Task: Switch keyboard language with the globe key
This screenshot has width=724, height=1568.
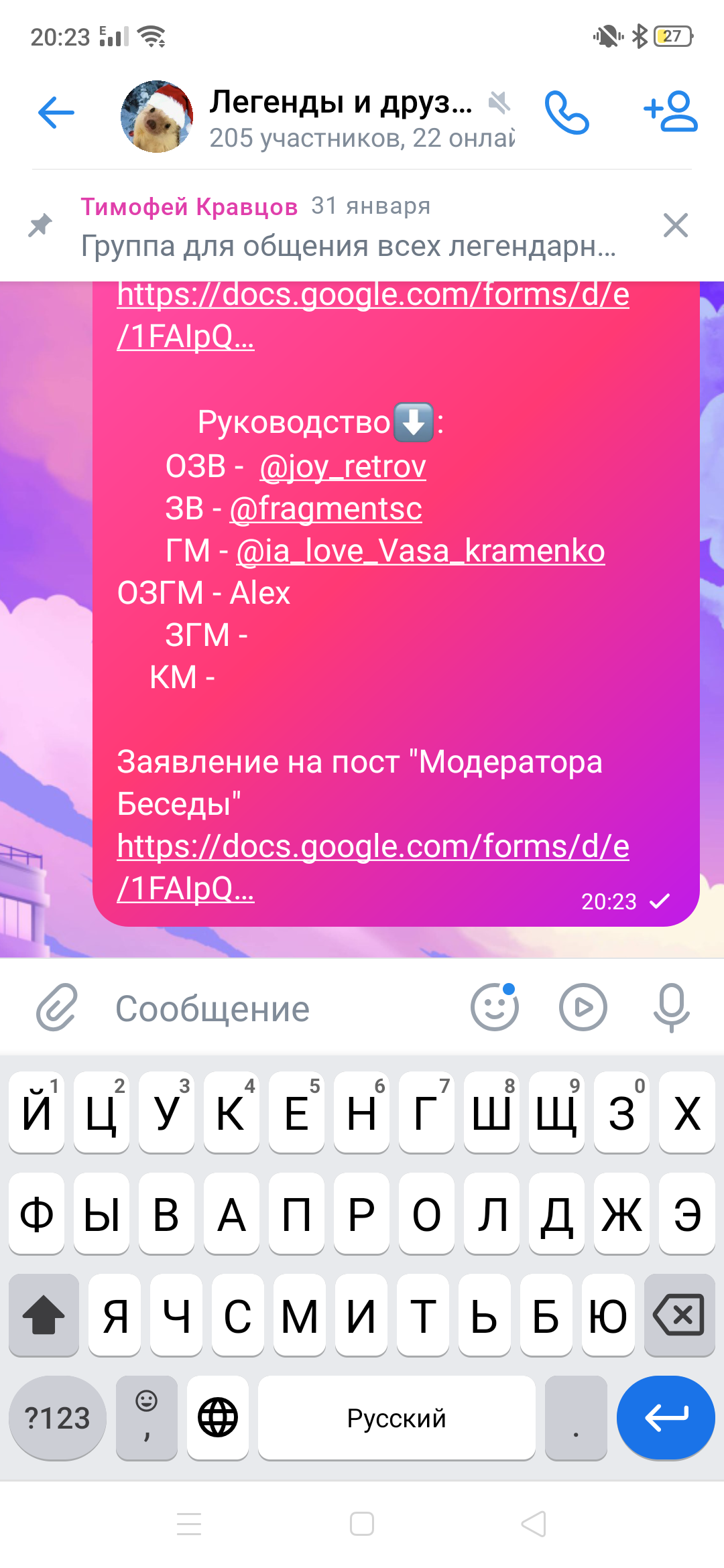Action: 218,1417
